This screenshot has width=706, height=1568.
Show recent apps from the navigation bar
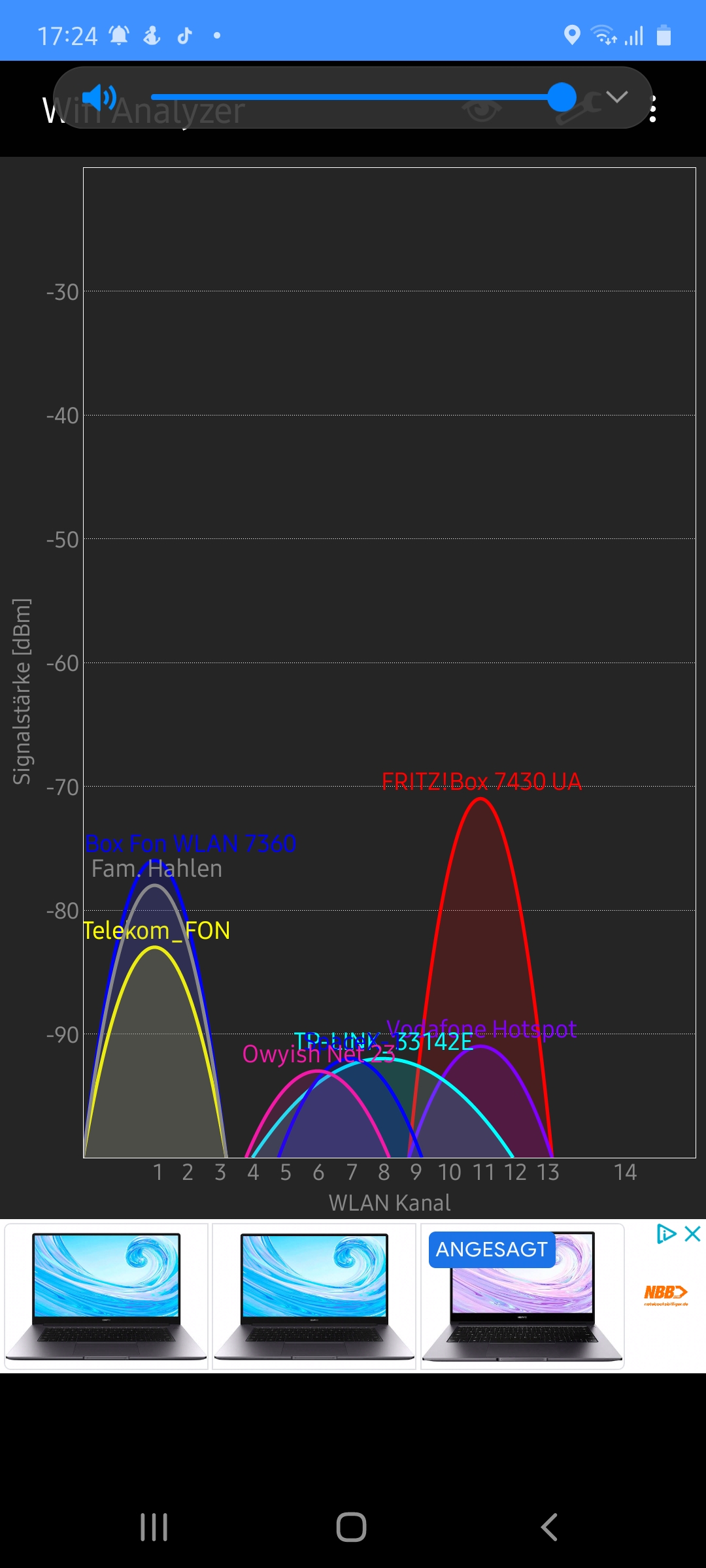coord(154,1527)
